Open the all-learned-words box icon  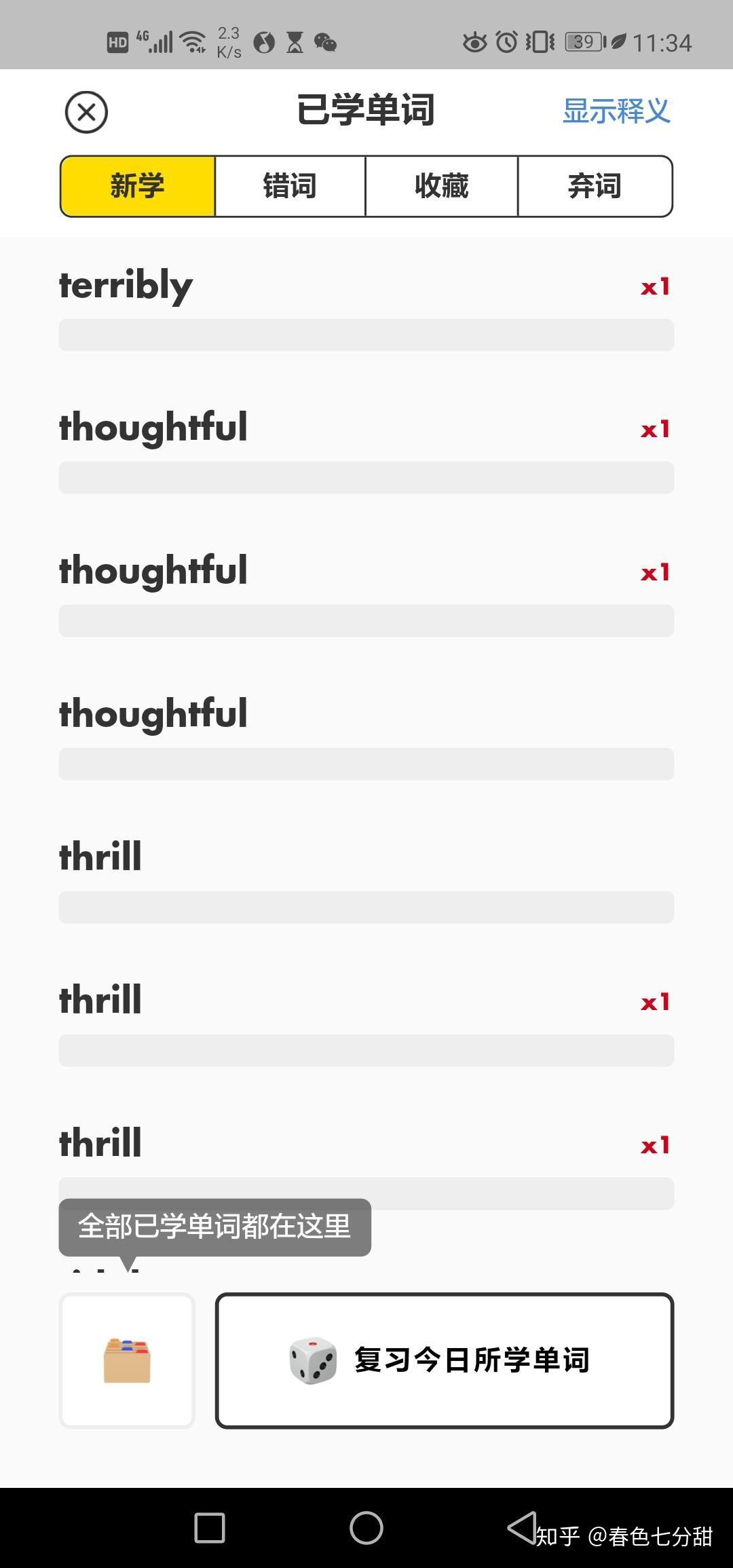127,1360
